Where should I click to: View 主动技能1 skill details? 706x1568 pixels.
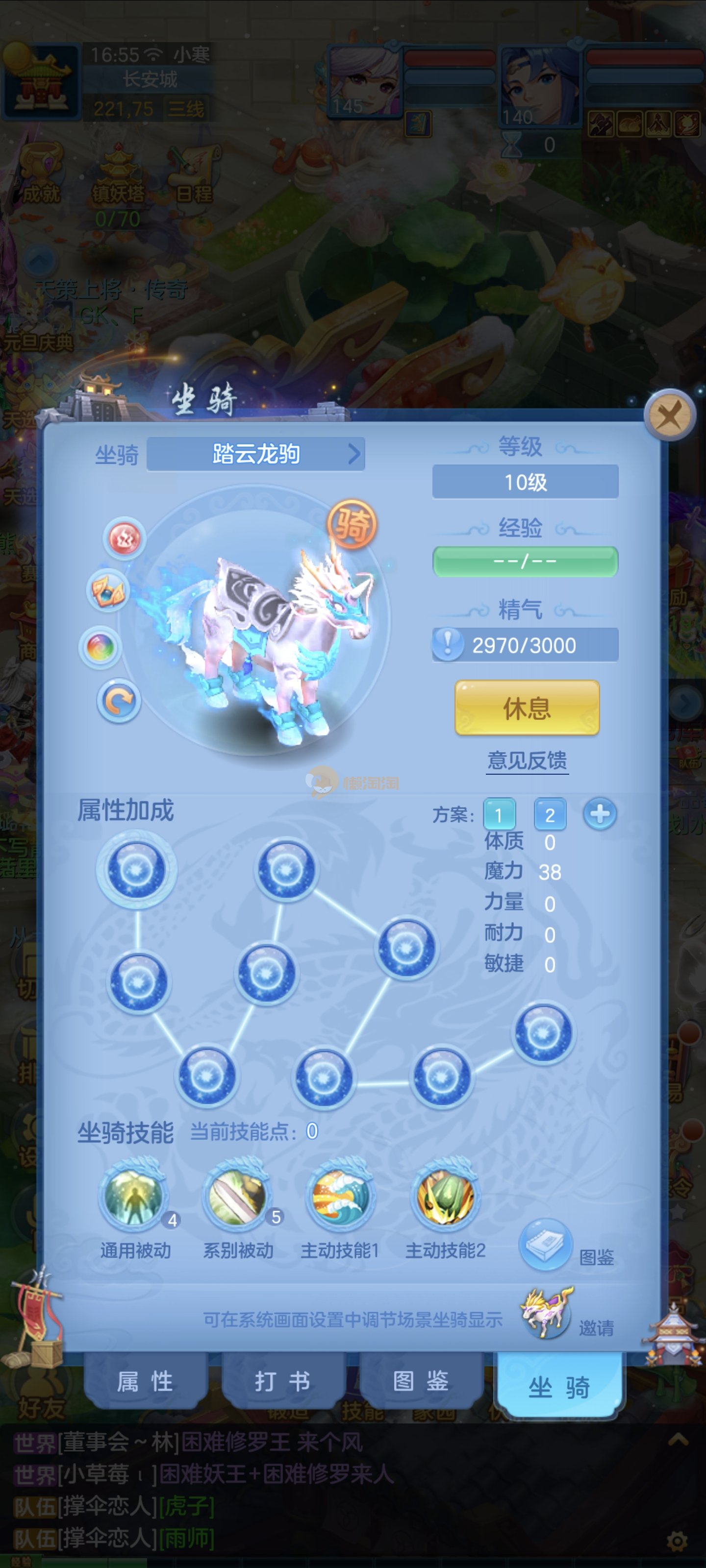coord(340,1197)
